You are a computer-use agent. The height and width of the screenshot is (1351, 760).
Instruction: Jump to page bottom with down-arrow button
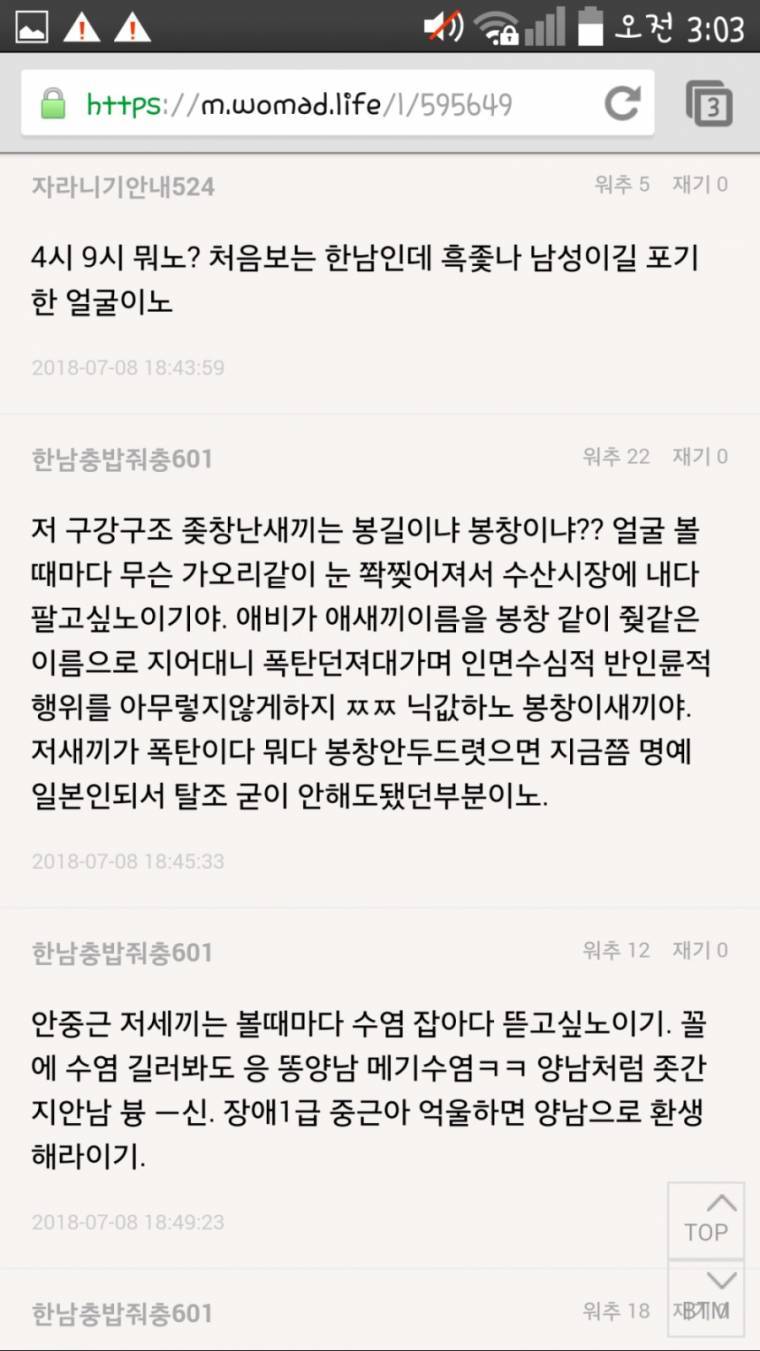point(706,1298)
